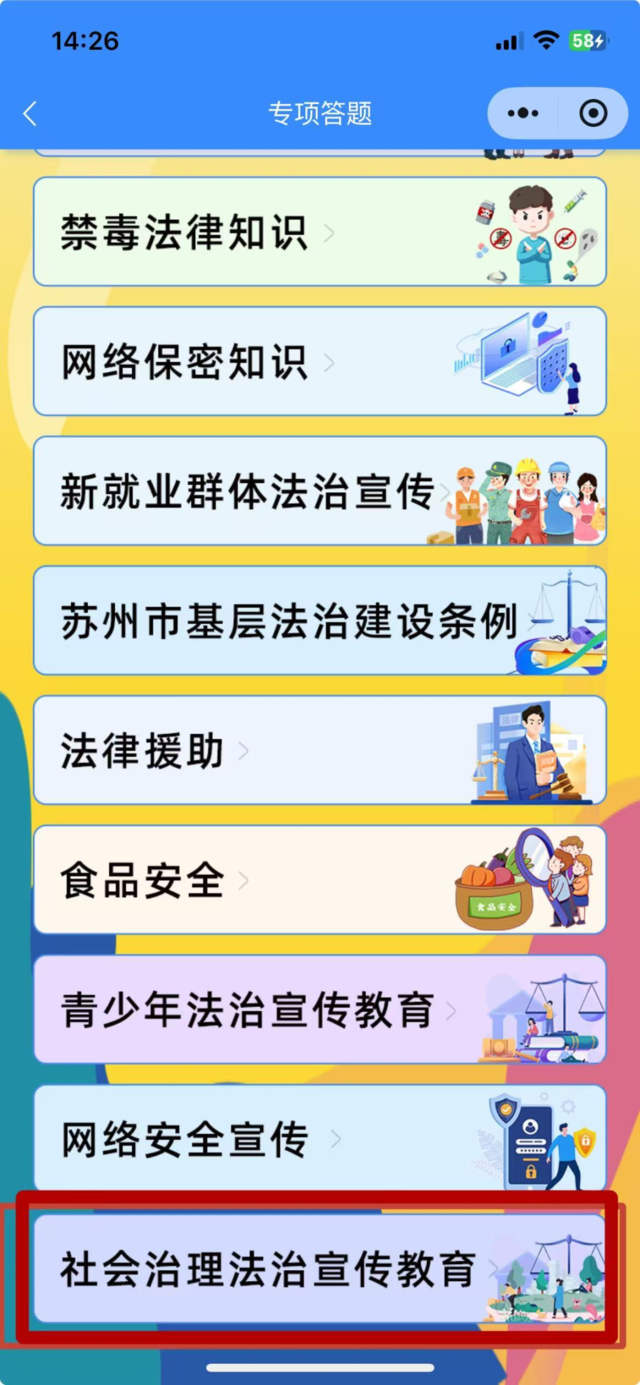Viewport: 640px width, 1385px height.
Task: Select 新就业群体法治宣传 topic
Action: click(319, 491)
